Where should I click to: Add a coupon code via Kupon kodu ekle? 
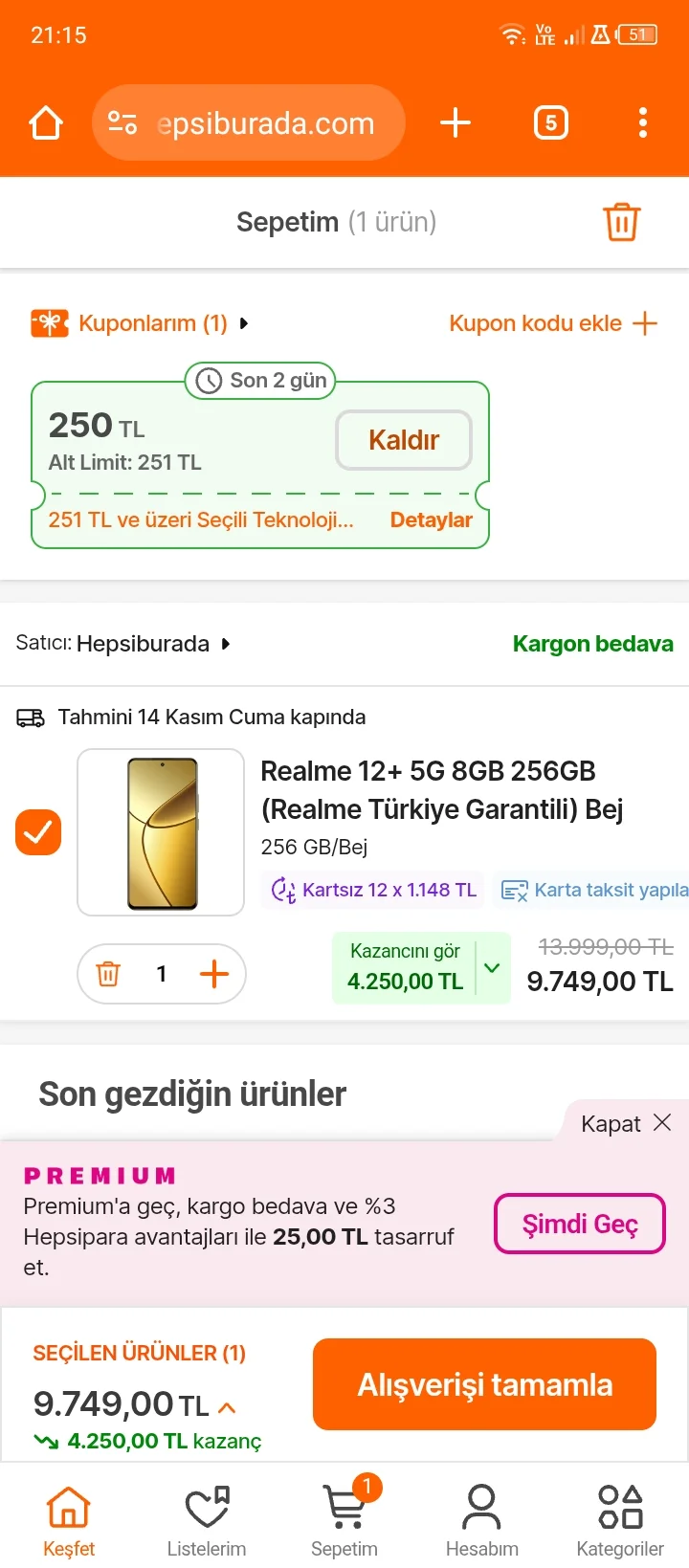pos(553,323)
